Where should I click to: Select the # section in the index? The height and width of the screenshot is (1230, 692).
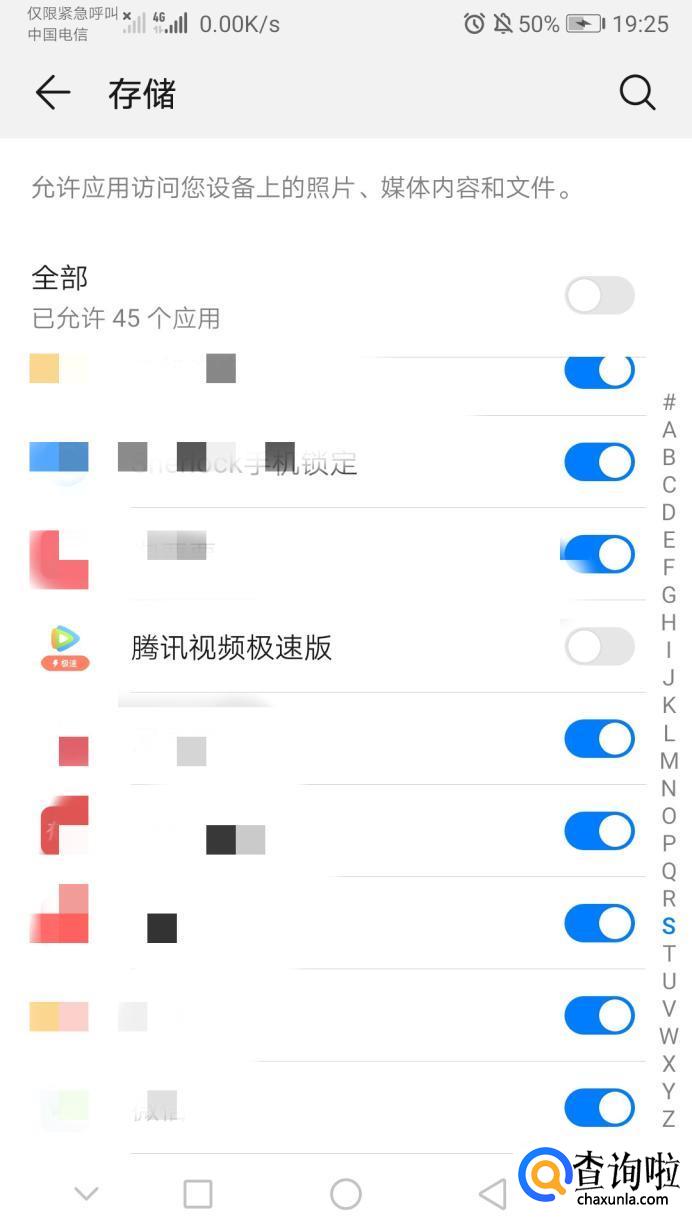669,402
